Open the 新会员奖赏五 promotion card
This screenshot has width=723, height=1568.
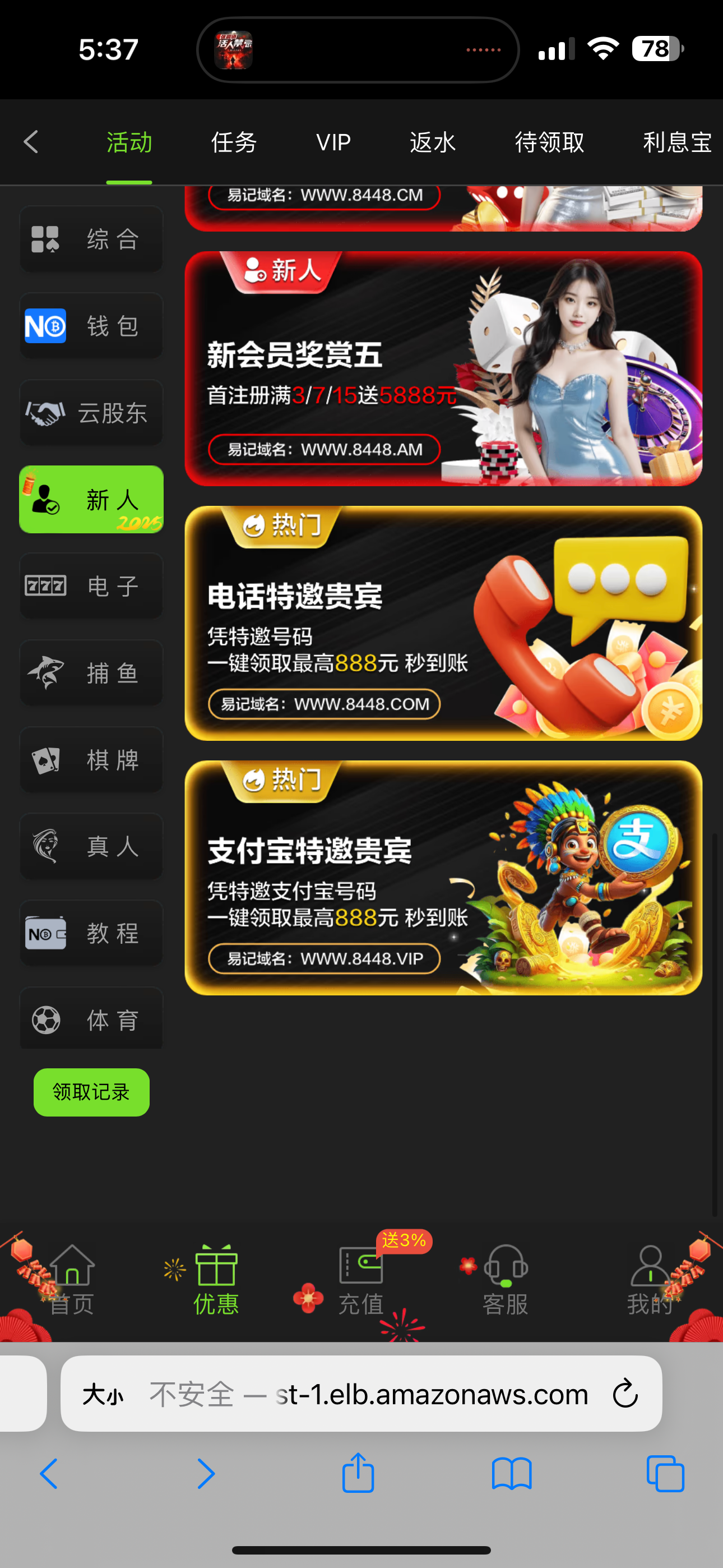point(443,369)
